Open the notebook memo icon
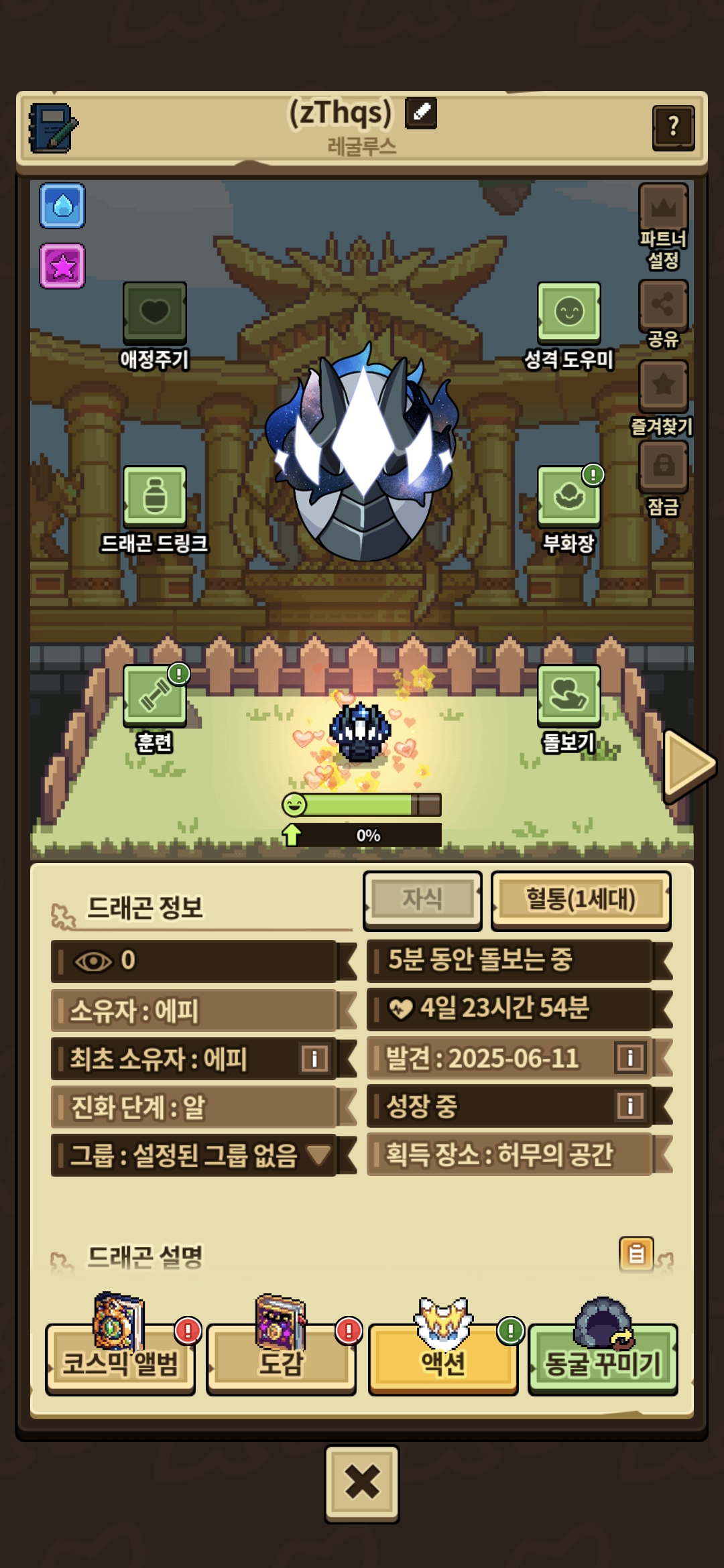 click(52, 128)
